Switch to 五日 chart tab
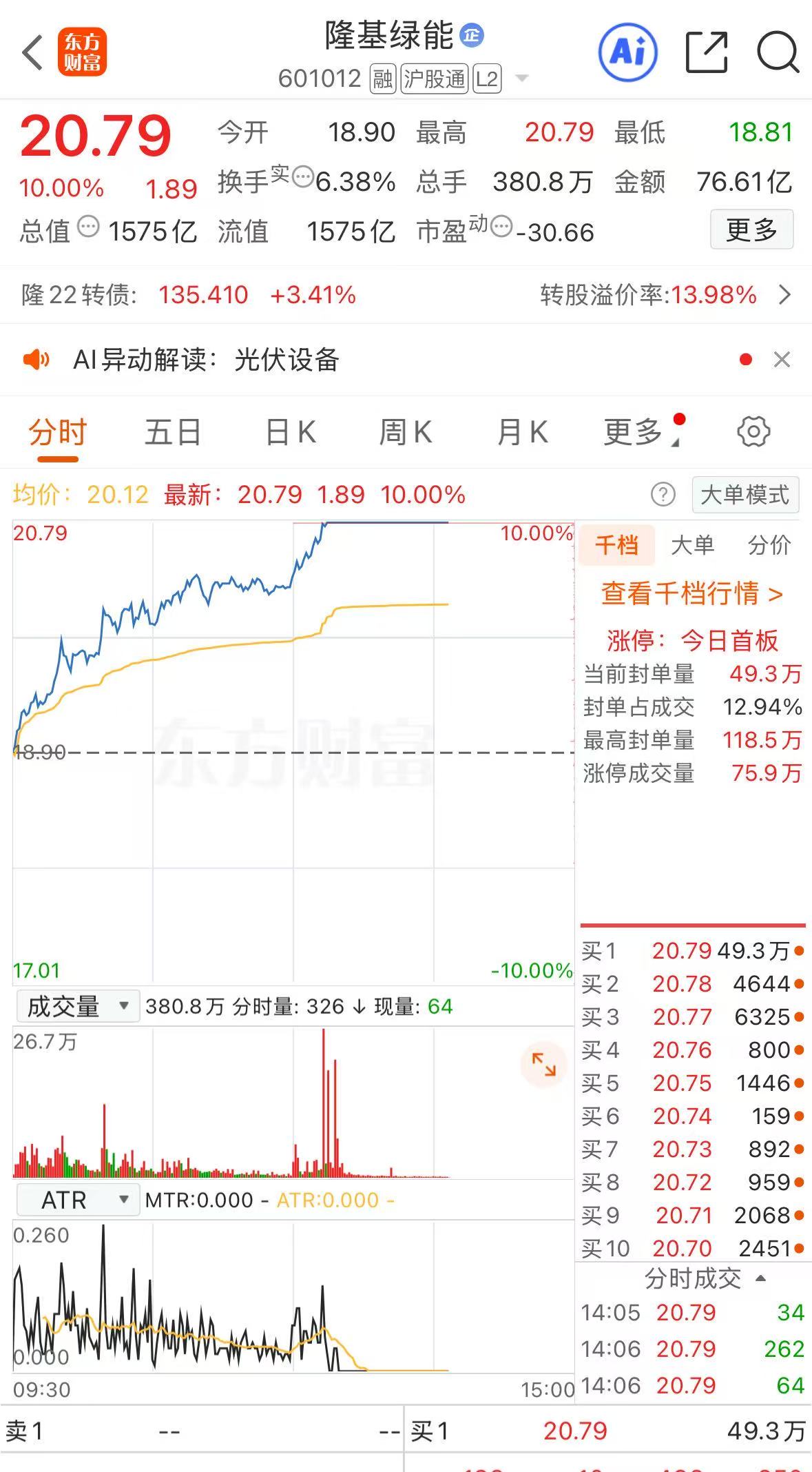Image resolution: width=812 pixels, height=1472 pixels. [x=173, y=433]
